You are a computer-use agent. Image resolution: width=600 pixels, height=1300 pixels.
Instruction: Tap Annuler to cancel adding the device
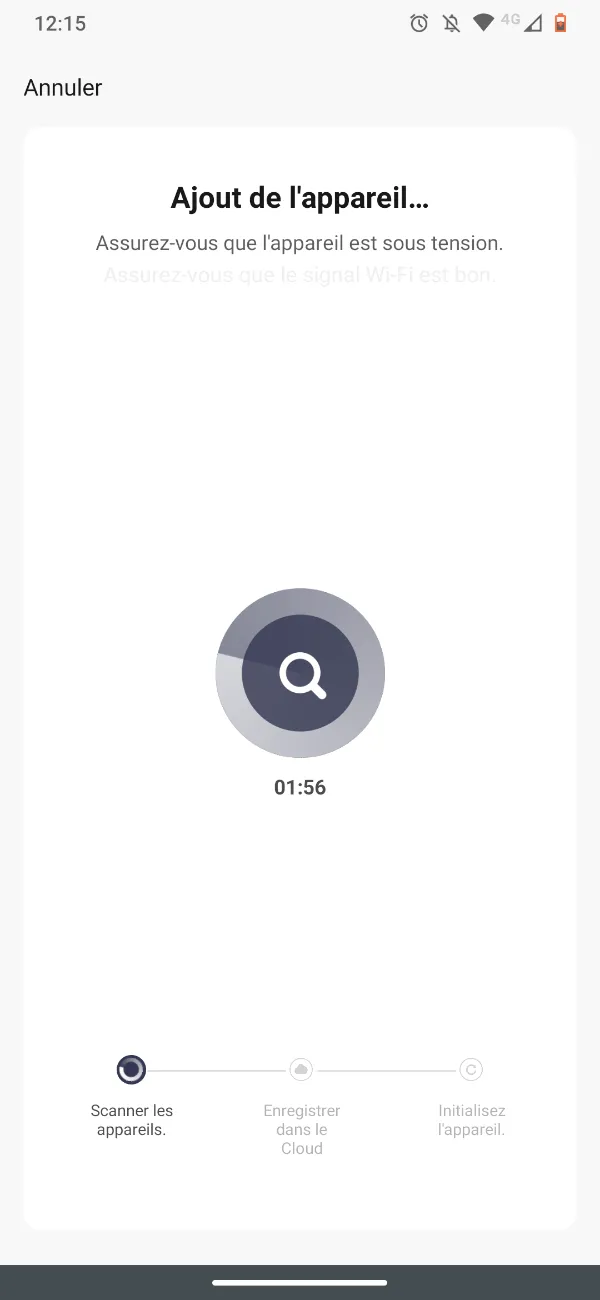[x=63, y=88]
